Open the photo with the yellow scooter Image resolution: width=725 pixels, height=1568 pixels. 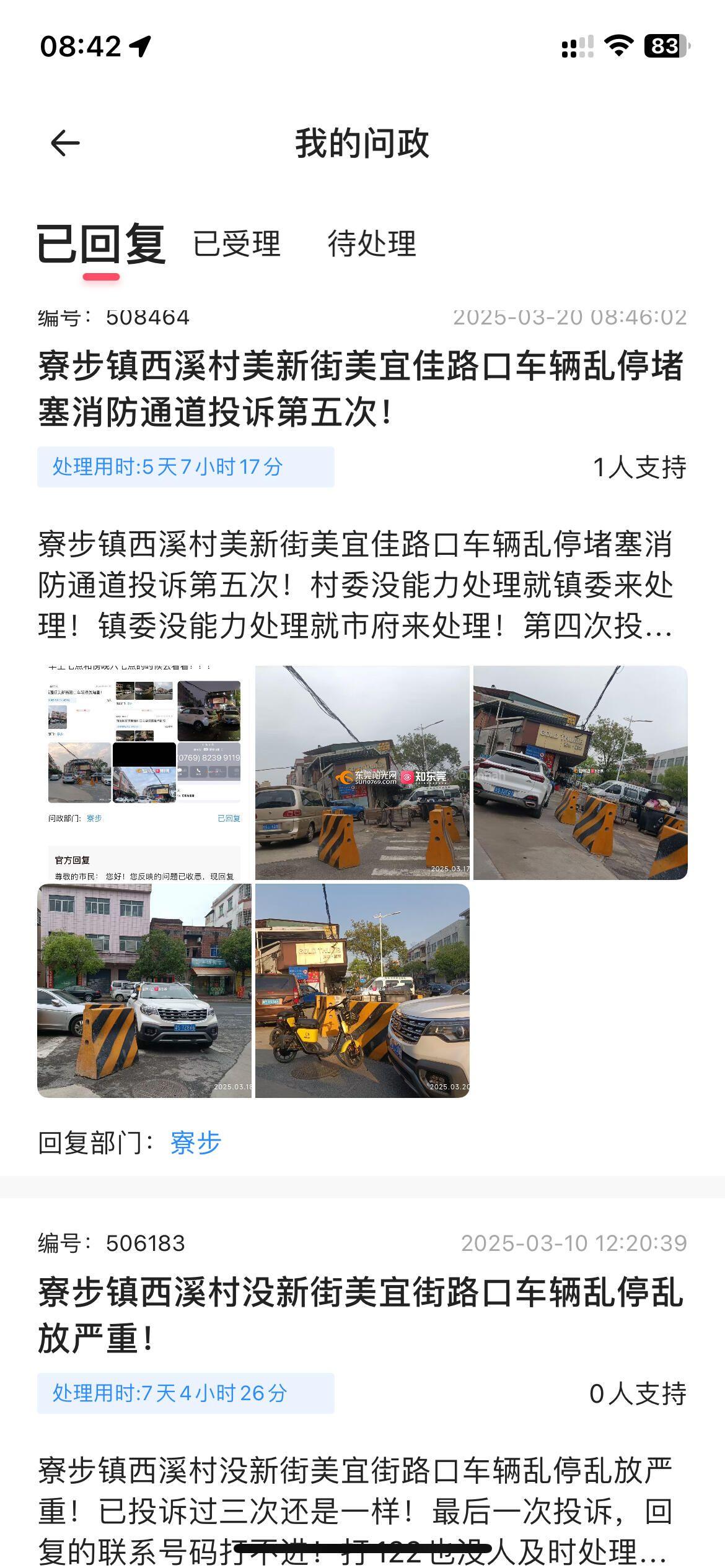click(x=362, y=990)
